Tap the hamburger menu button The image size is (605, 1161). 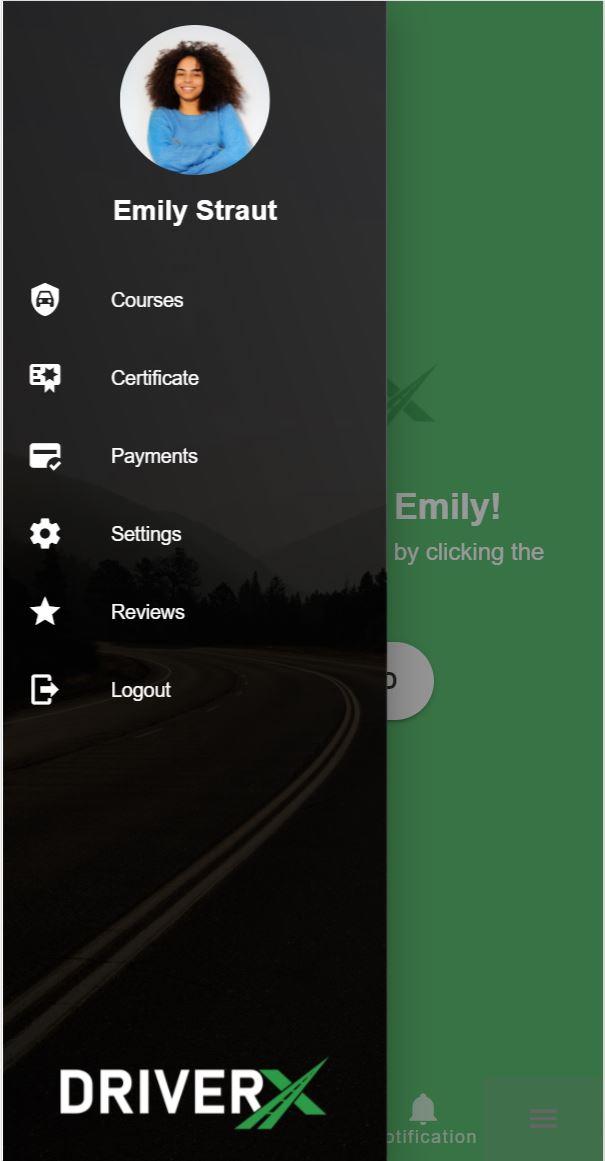(543, 1118)
